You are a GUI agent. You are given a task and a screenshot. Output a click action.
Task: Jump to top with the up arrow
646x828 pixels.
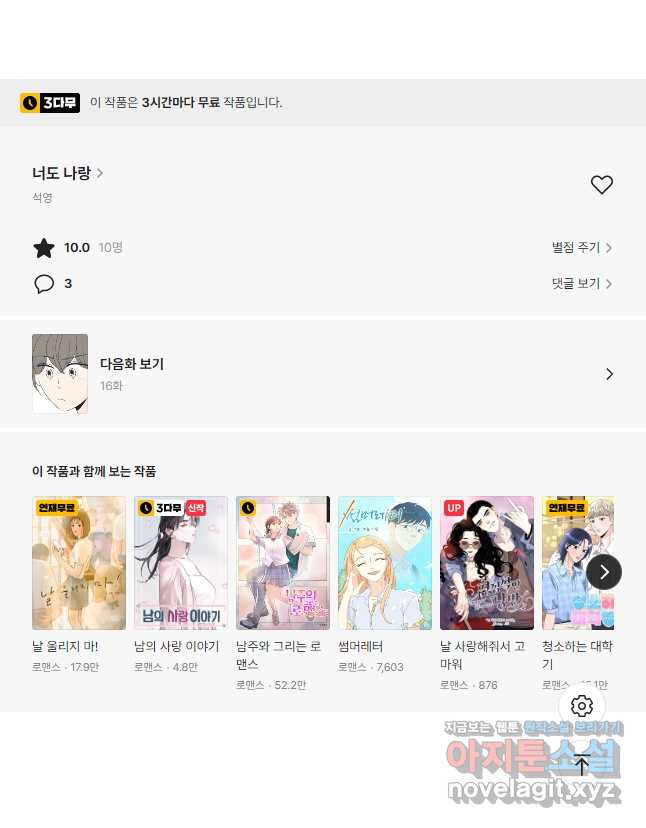coord(582,765)
